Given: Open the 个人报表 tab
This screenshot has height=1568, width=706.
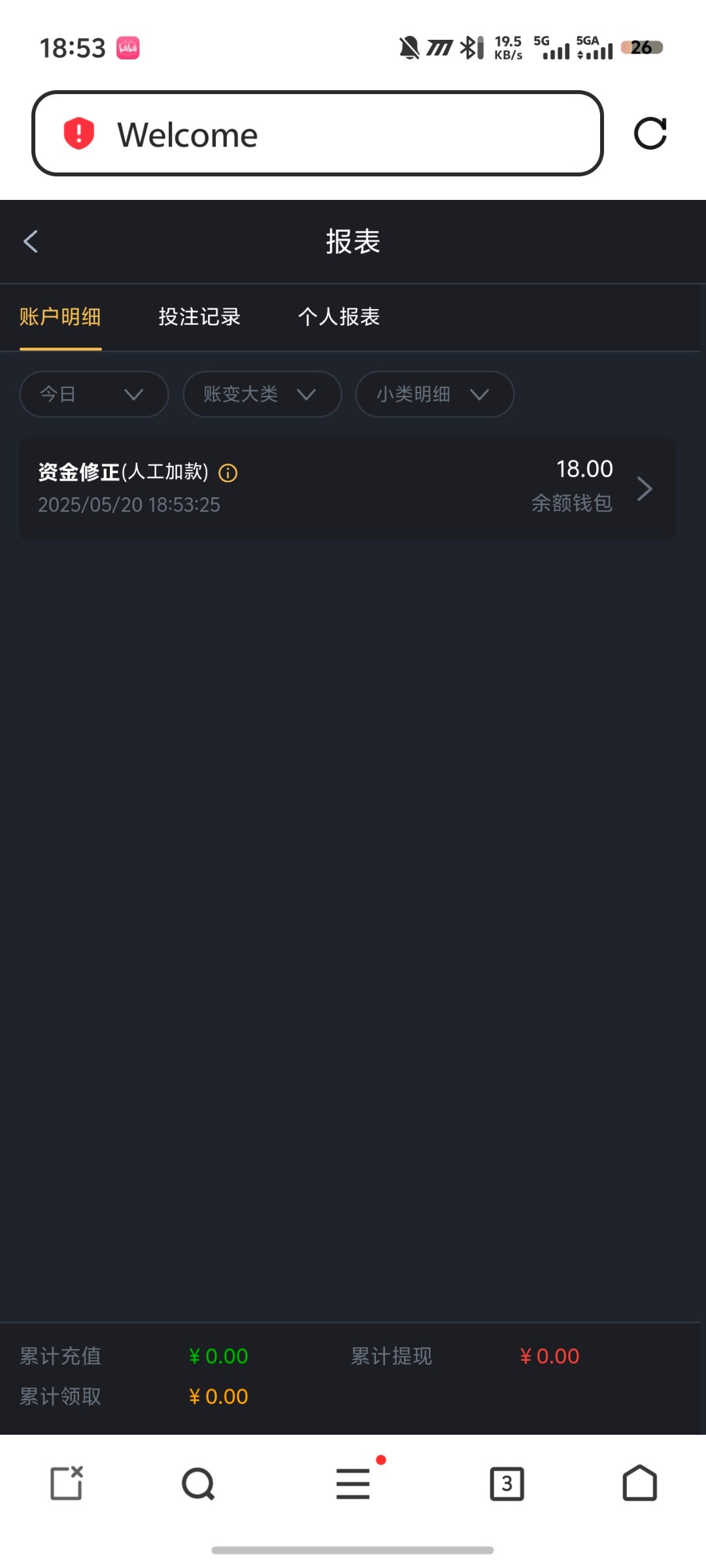Looking at the screenshot, I should click(x=339, y=317).
